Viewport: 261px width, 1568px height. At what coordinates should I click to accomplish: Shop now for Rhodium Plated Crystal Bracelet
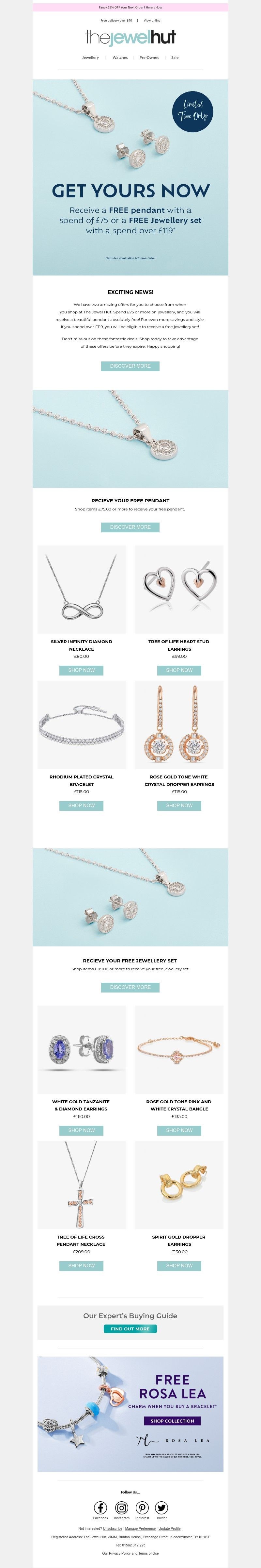coord(81,805)
